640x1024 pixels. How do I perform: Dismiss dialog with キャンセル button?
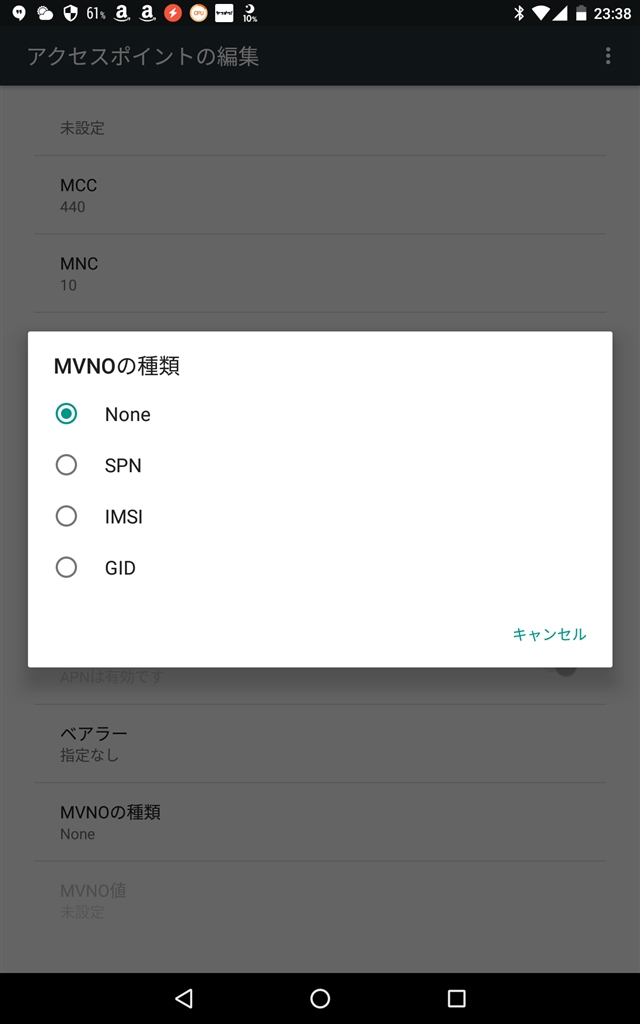549,634
